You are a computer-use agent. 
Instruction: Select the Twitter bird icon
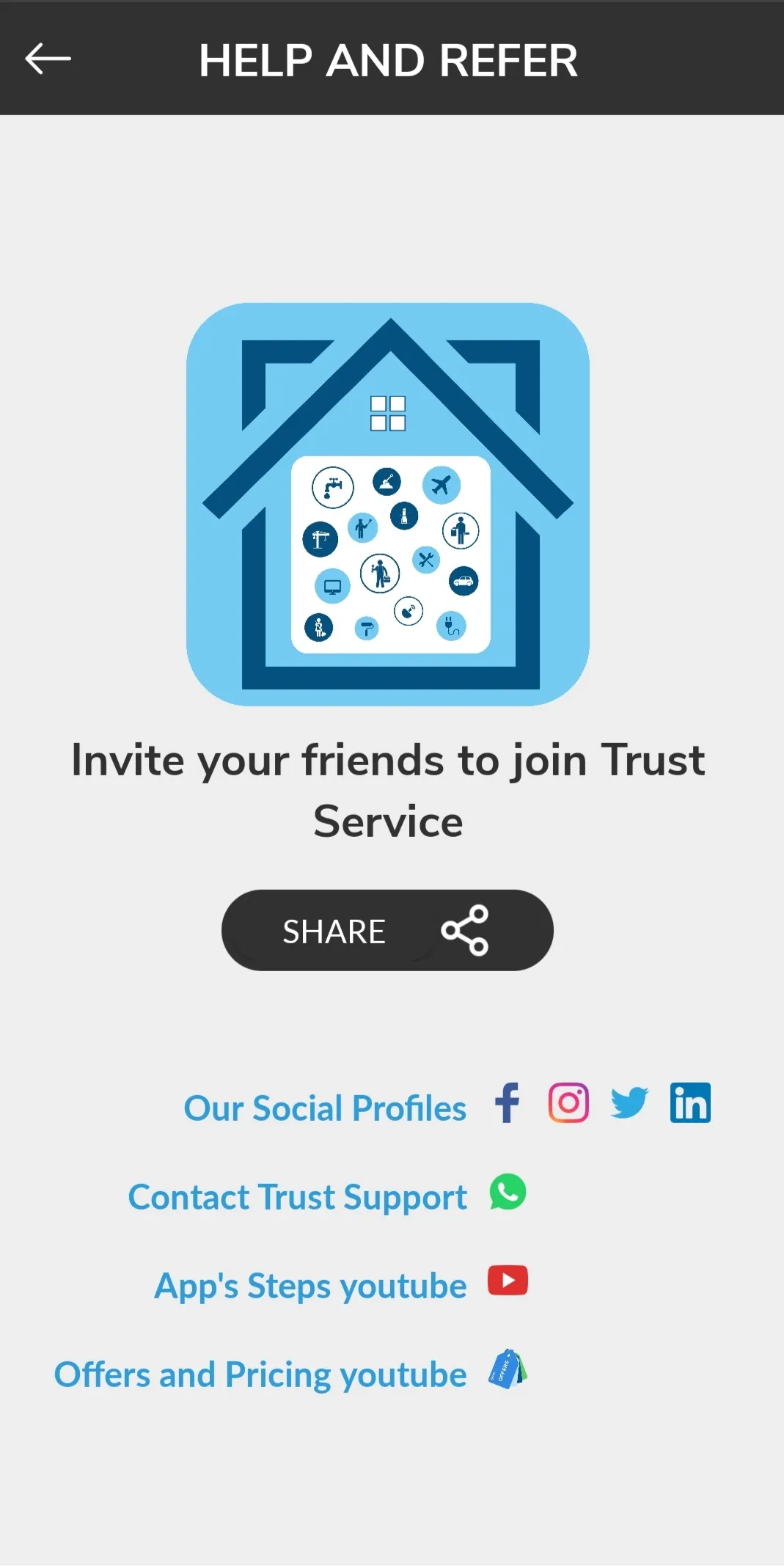pos(628,1102)
